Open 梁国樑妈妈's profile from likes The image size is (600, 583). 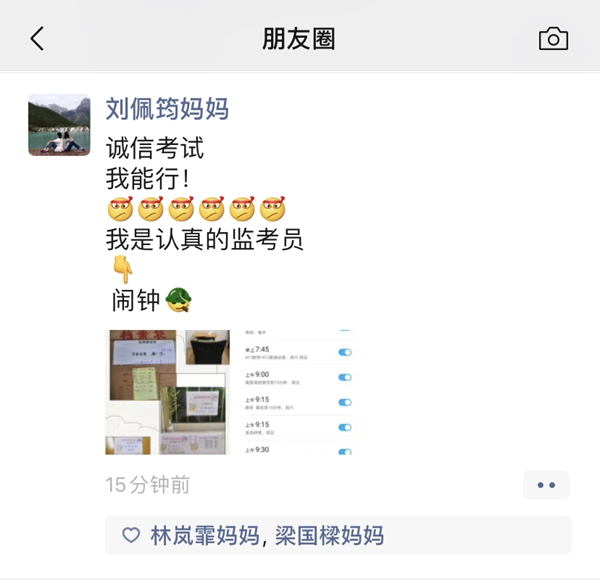click(330, 536)
